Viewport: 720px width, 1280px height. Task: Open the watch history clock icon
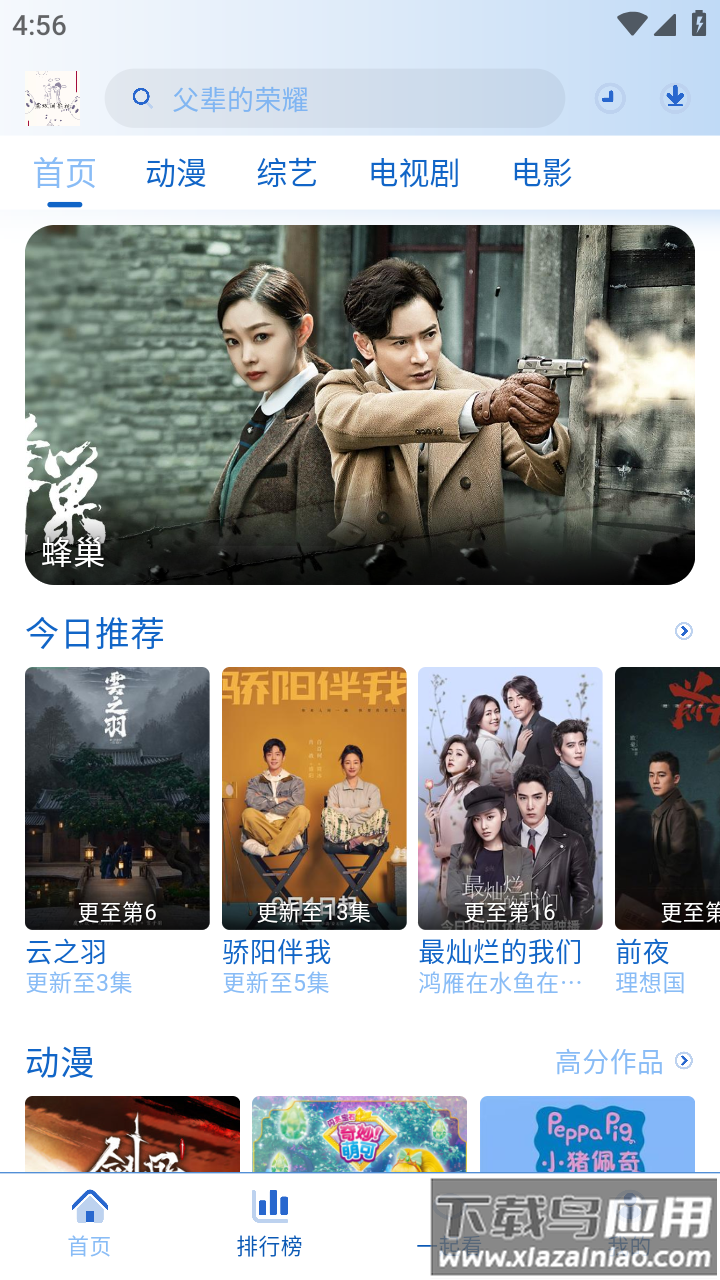610,98
